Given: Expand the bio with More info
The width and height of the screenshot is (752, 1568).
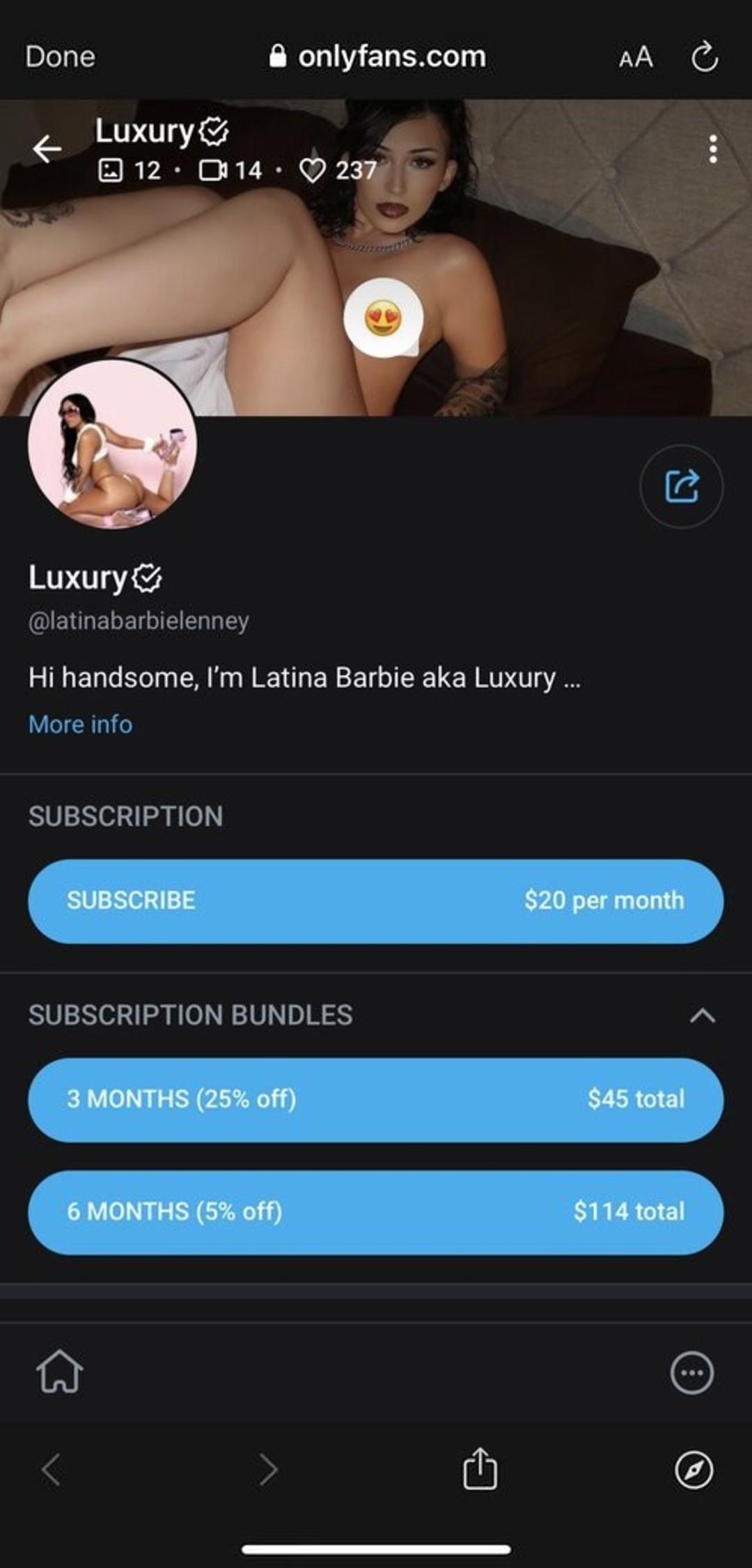Looking at the screenshot, I should 80,724.
